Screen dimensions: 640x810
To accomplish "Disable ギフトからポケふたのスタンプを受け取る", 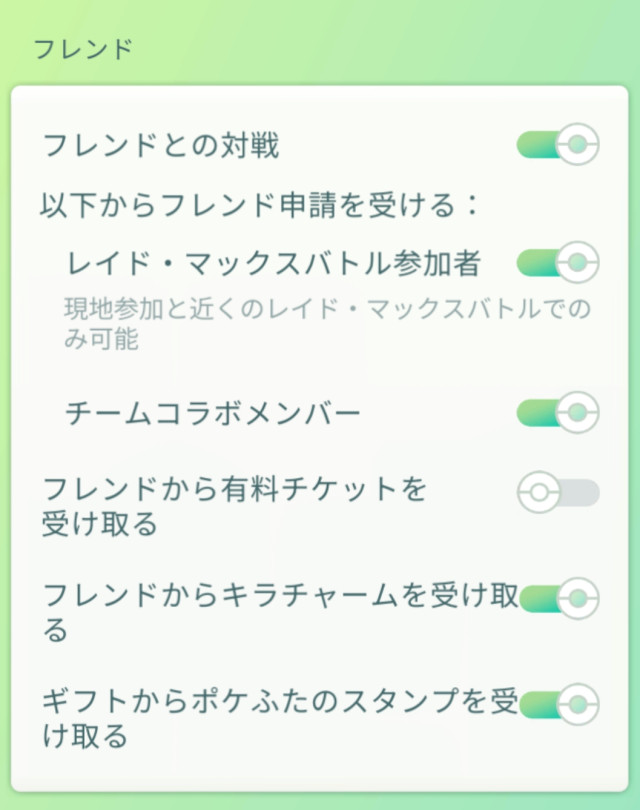I will click(558, 703).
